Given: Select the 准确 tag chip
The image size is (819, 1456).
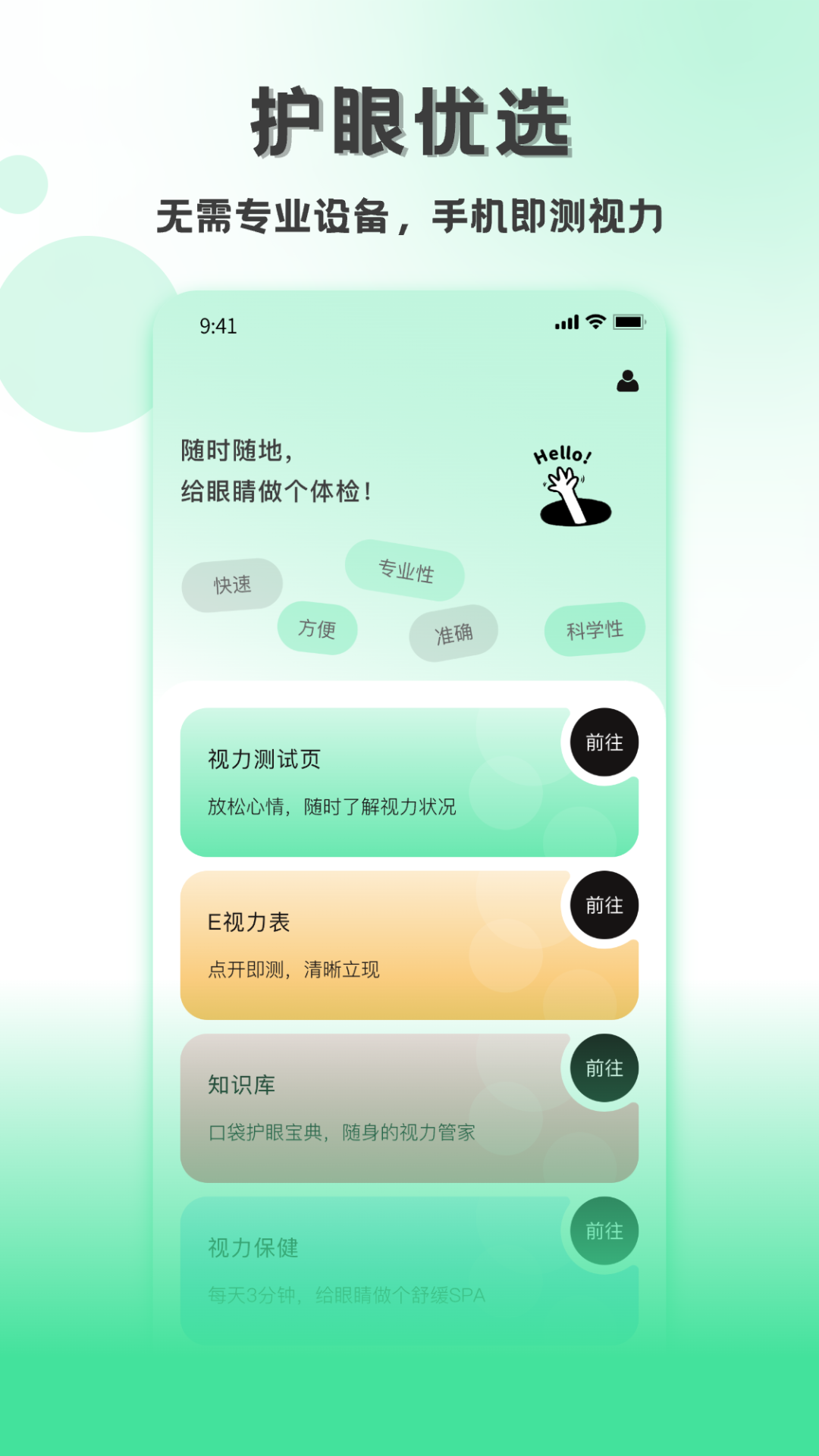Looking at the screenshot, I should pos(453,633).
